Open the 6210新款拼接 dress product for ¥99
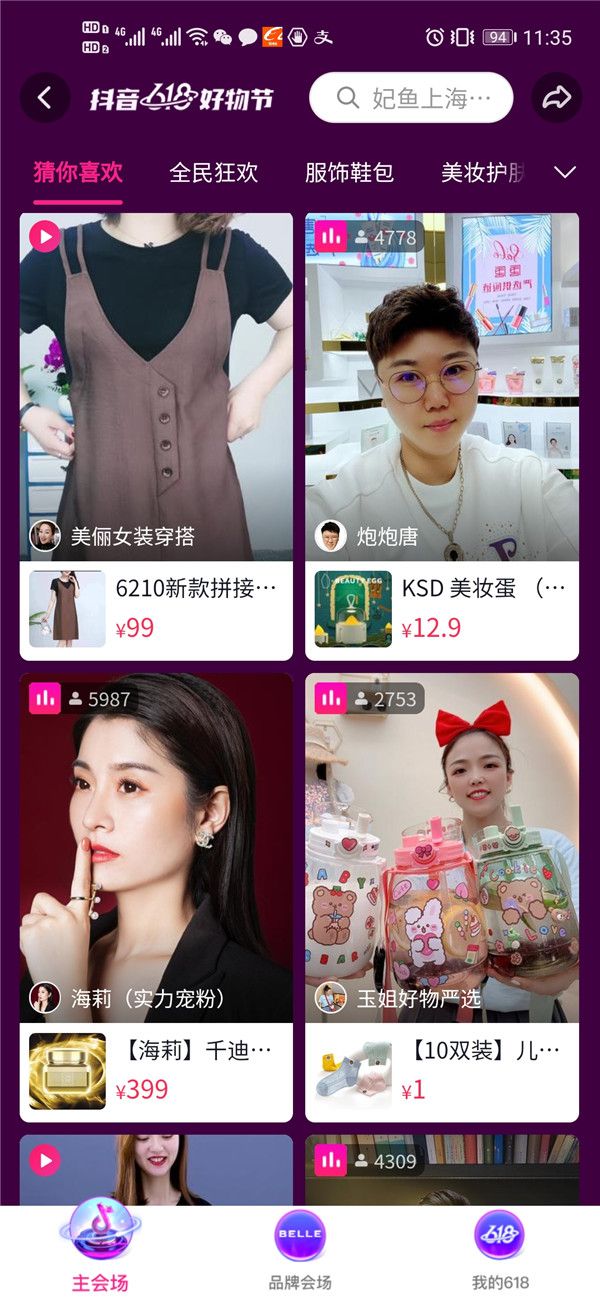The image size is (600, 1300). tap(156, 609)
